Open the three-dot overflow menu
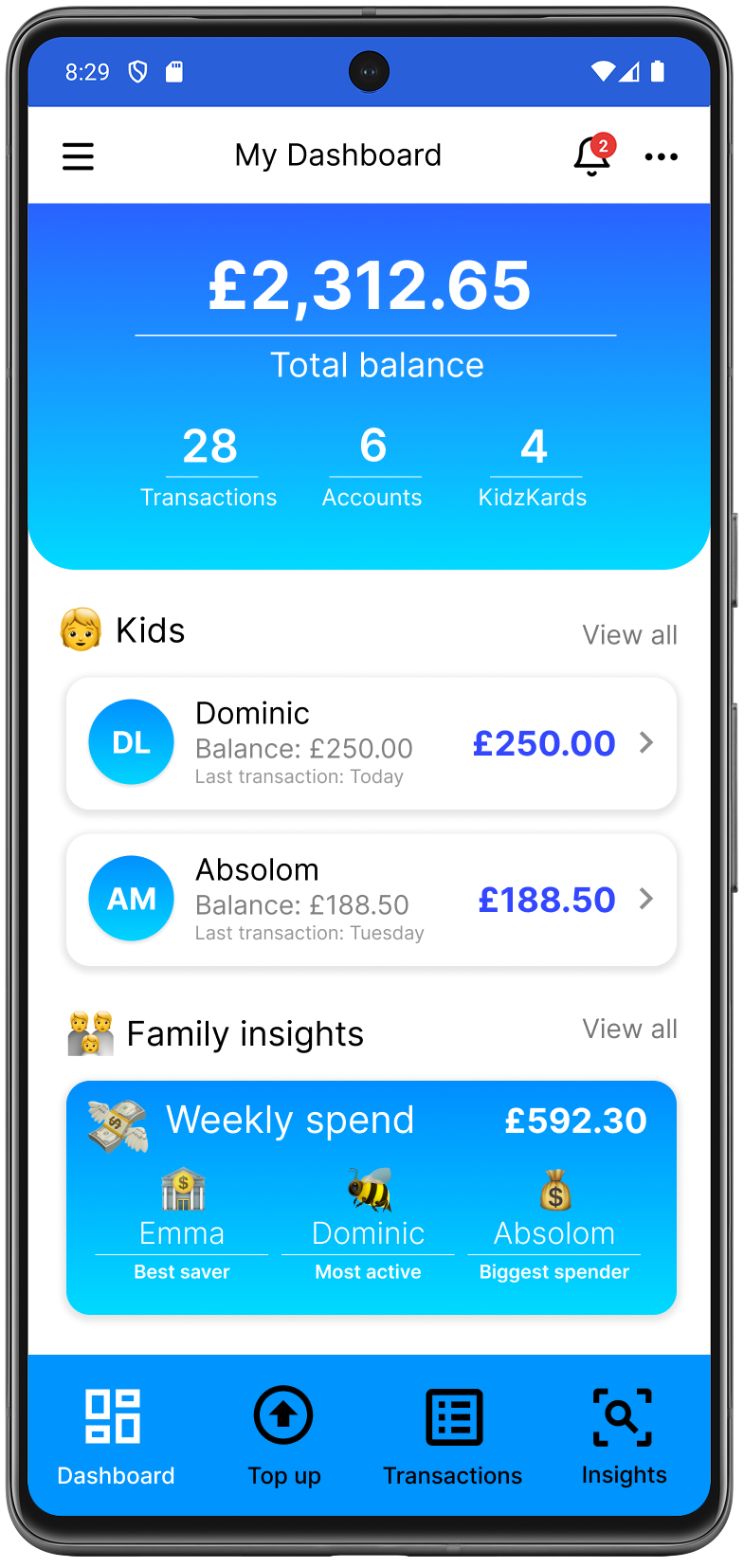This screenshot has width=744, height=1568. coord(661,156)
